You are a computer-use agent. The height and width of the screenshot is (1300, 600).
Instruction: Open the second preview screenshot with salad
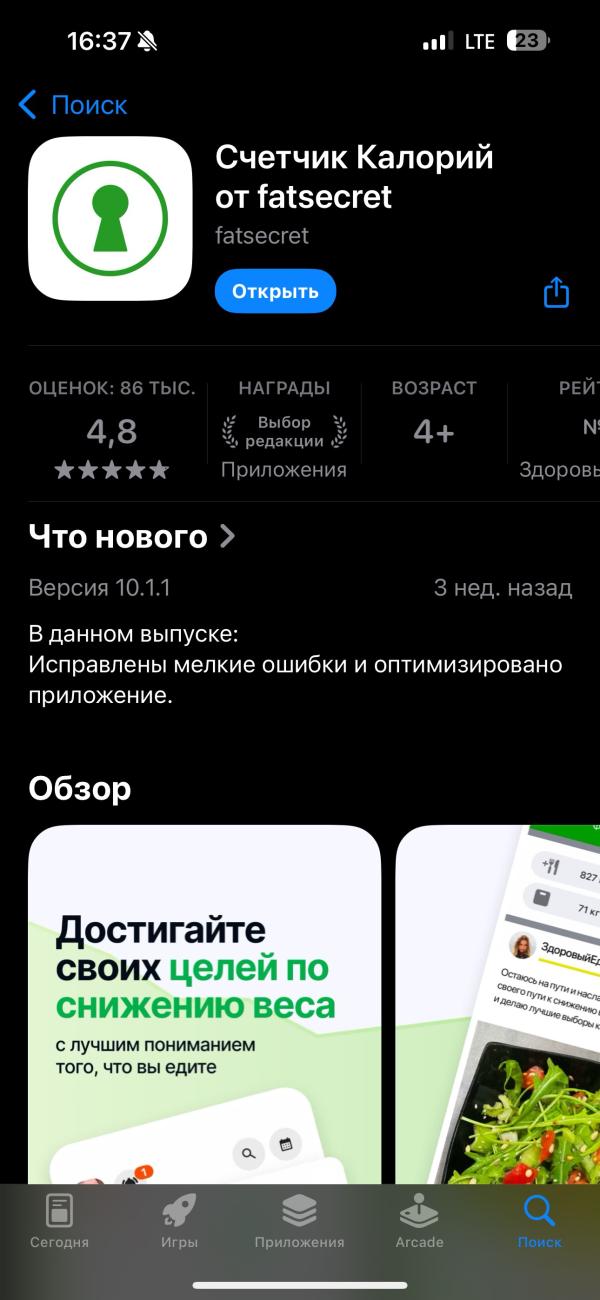(x=498, y=1005)
